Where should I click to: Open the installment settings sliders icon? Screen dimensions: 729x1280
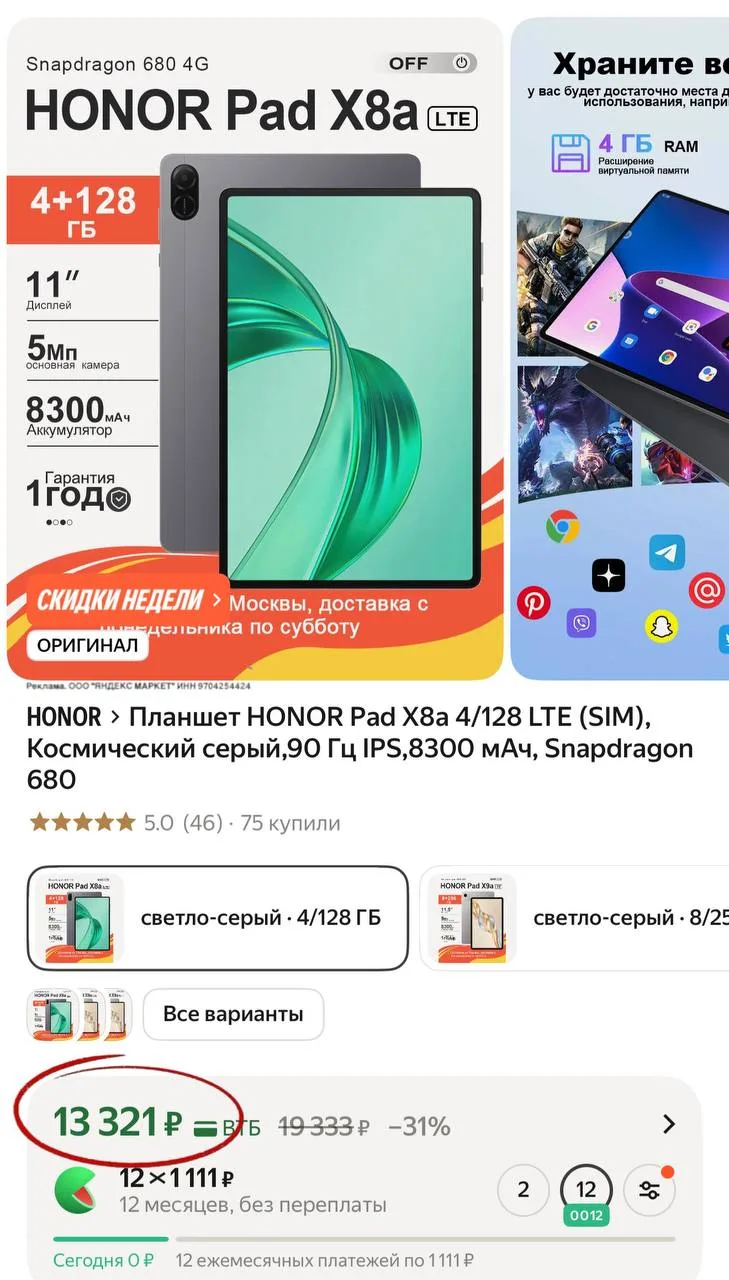(649, 1190)
